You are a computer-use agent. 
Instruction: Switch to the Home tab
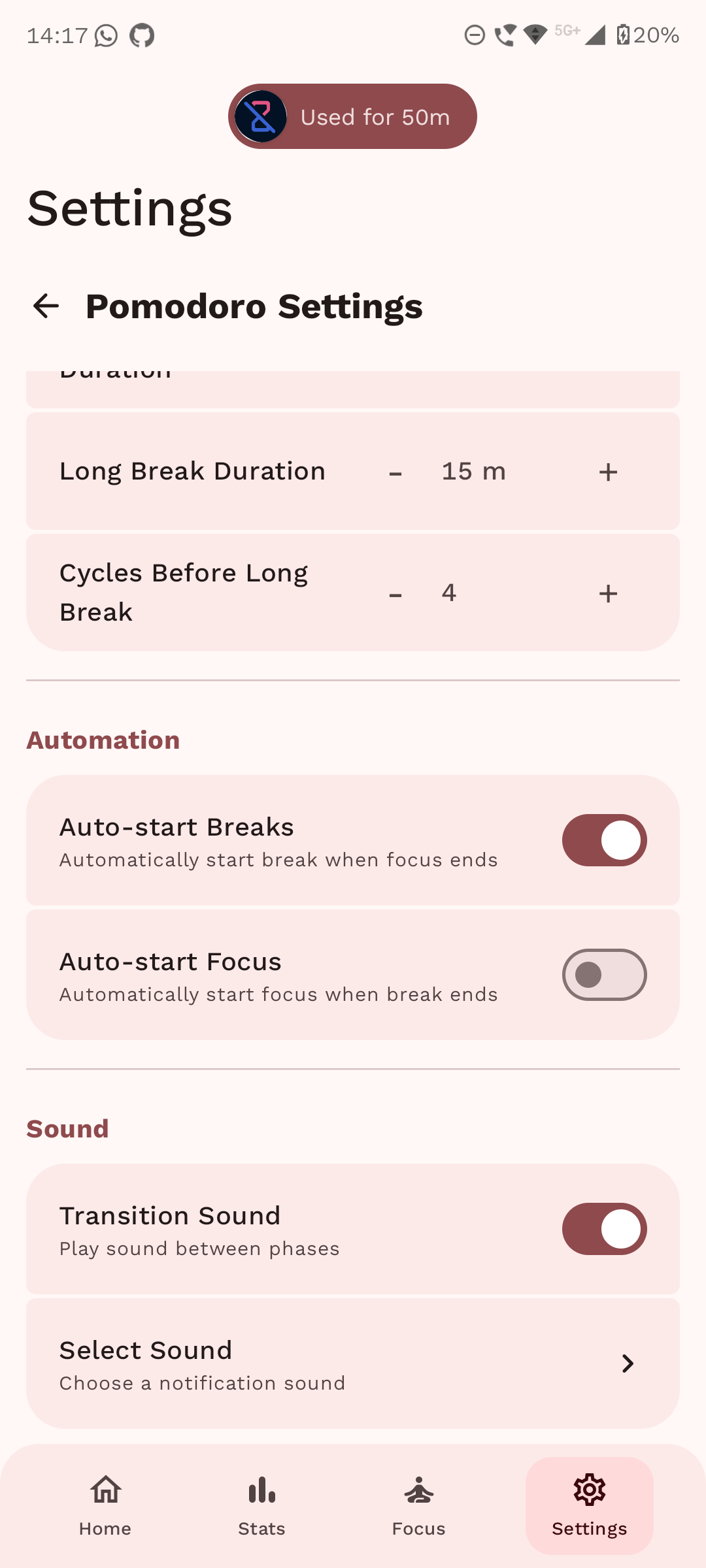tap(105, 1506)
